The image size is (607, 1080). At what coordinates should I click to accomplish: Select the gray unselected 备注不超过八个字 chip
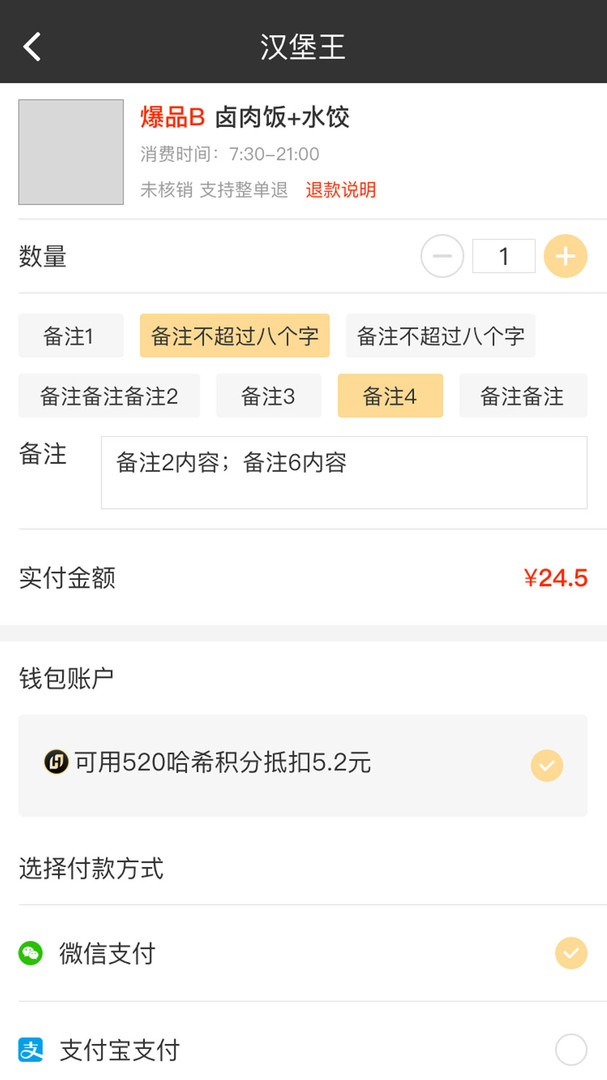440,336
